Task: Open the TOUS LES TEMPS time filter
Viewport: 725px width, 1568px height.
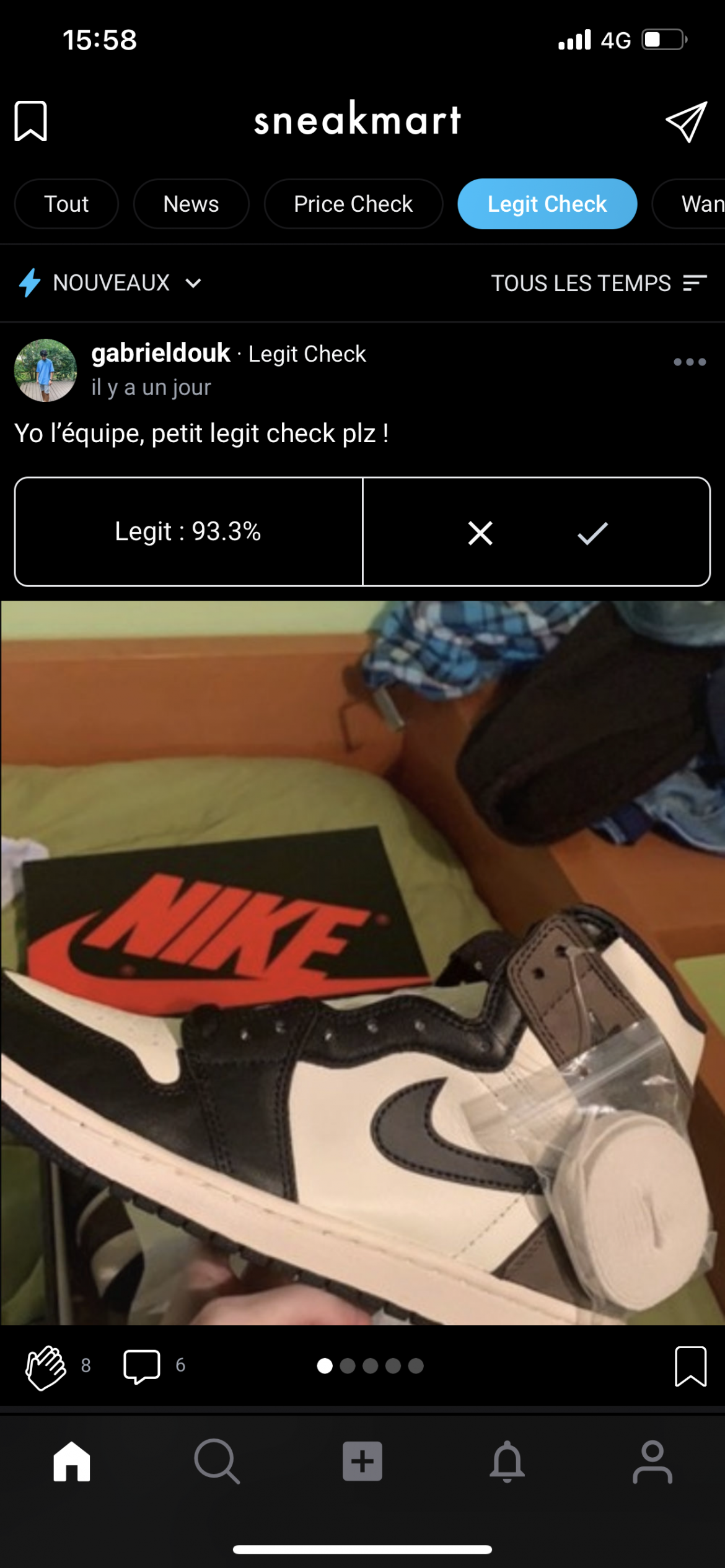Action: (599, 283)
